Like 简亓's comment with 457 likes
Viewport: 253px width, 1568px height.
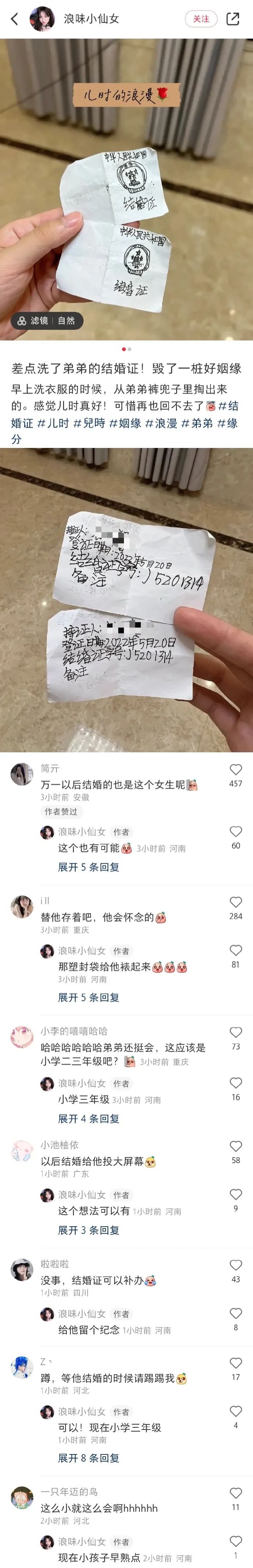[x=235, y=770]
